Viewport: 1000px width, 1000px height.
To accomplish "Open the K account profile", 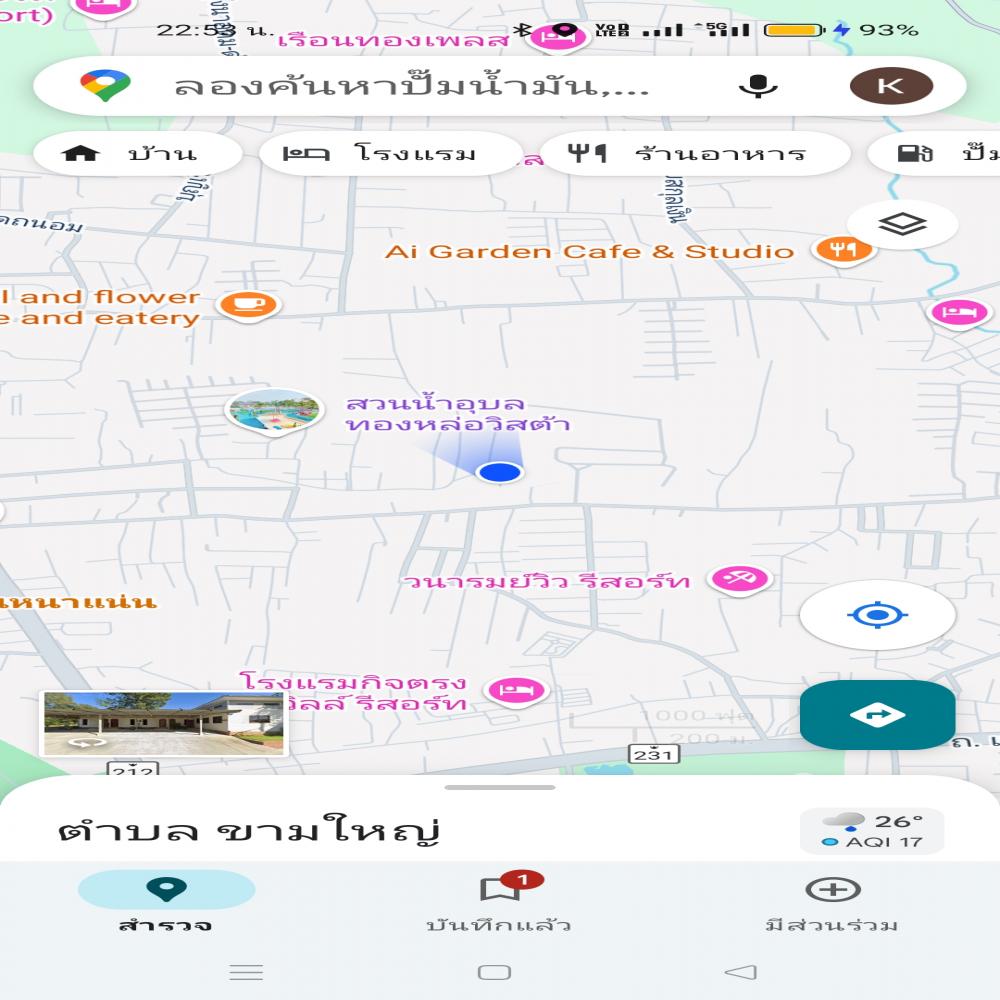I will 890,86.
